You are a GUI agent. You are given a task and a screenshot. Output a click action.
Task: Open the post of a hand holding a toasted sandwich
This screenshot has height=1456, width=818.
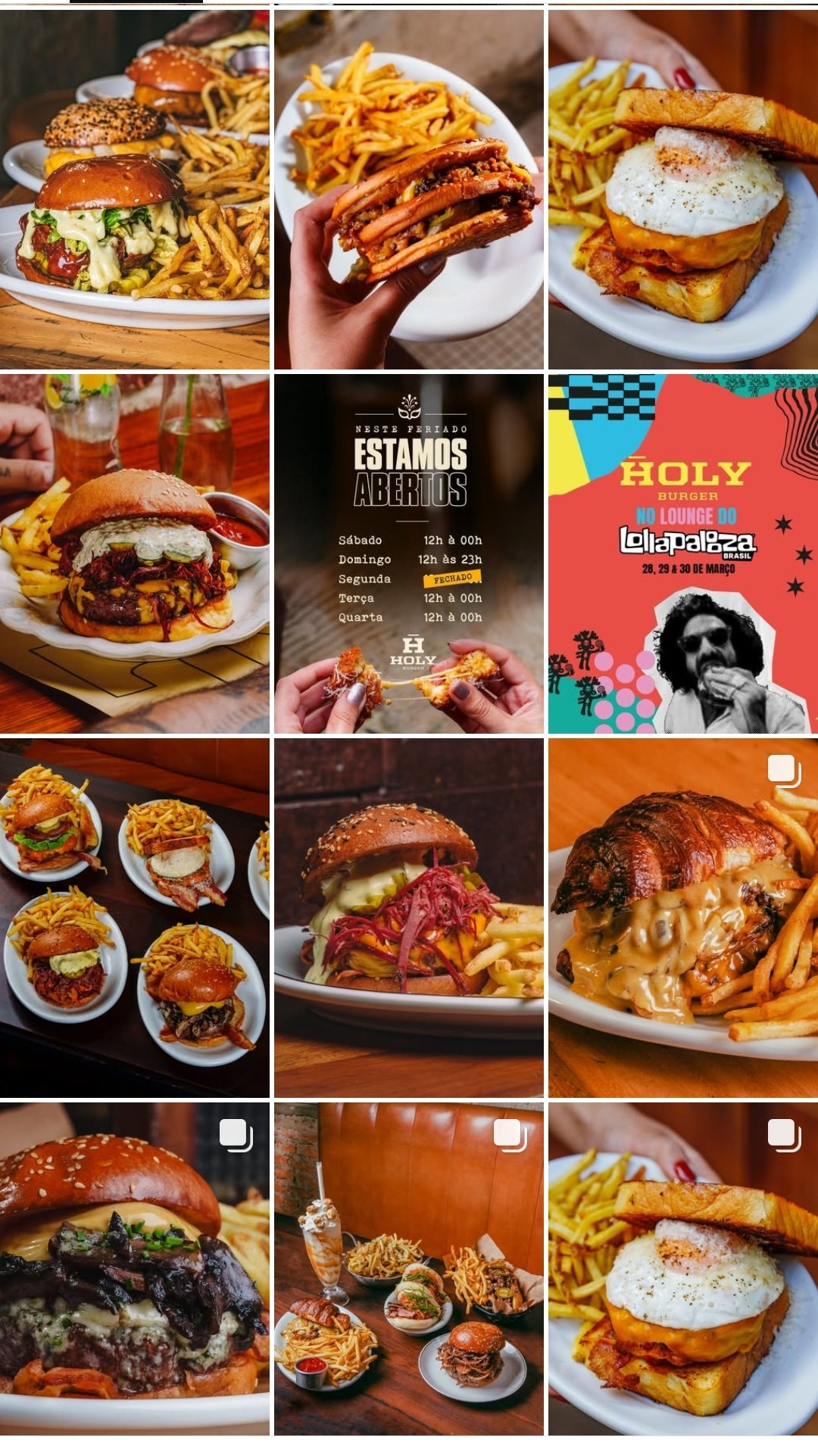pyautogui.click(x=409, y=189)
